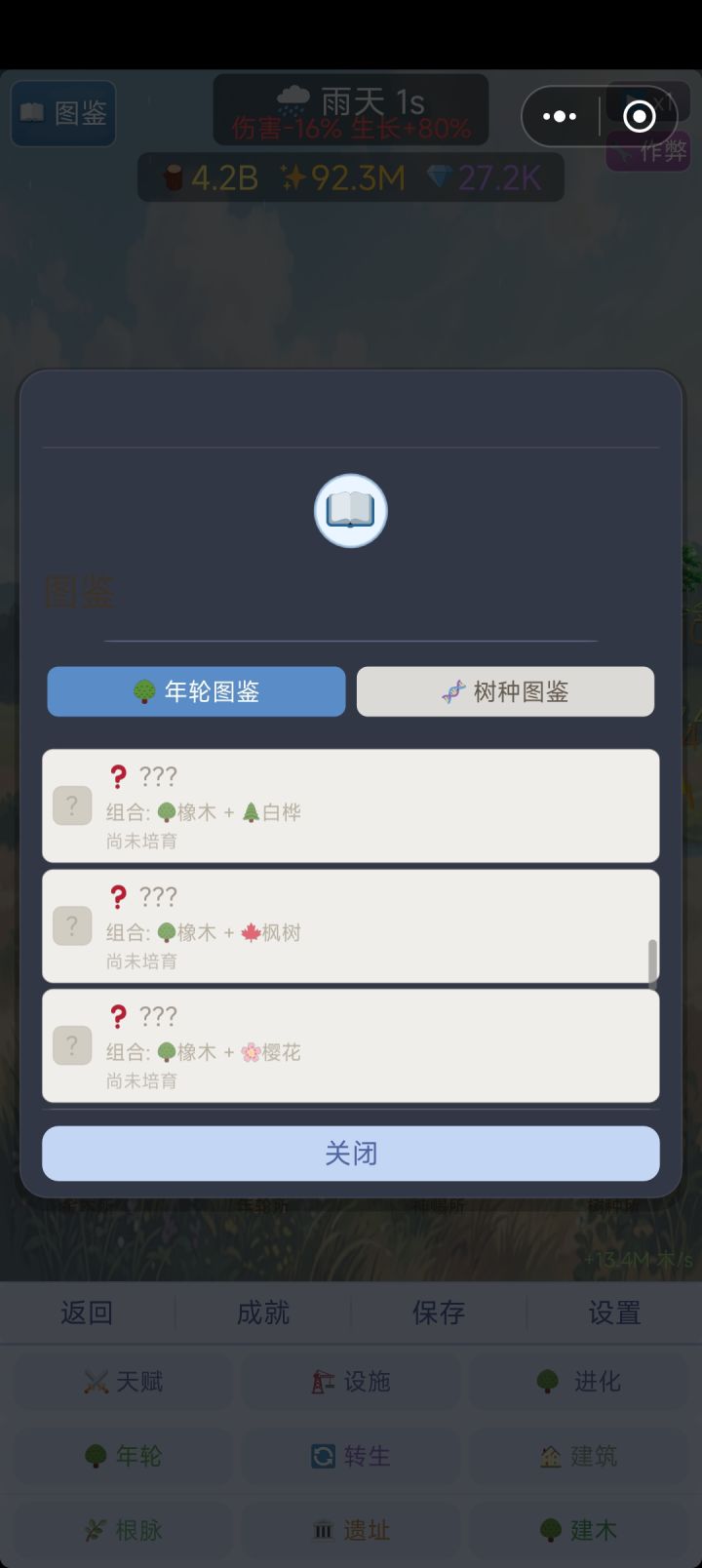Open the three-dot more options menu
This screenshot has width=702, height=1568.
(559, 116)
